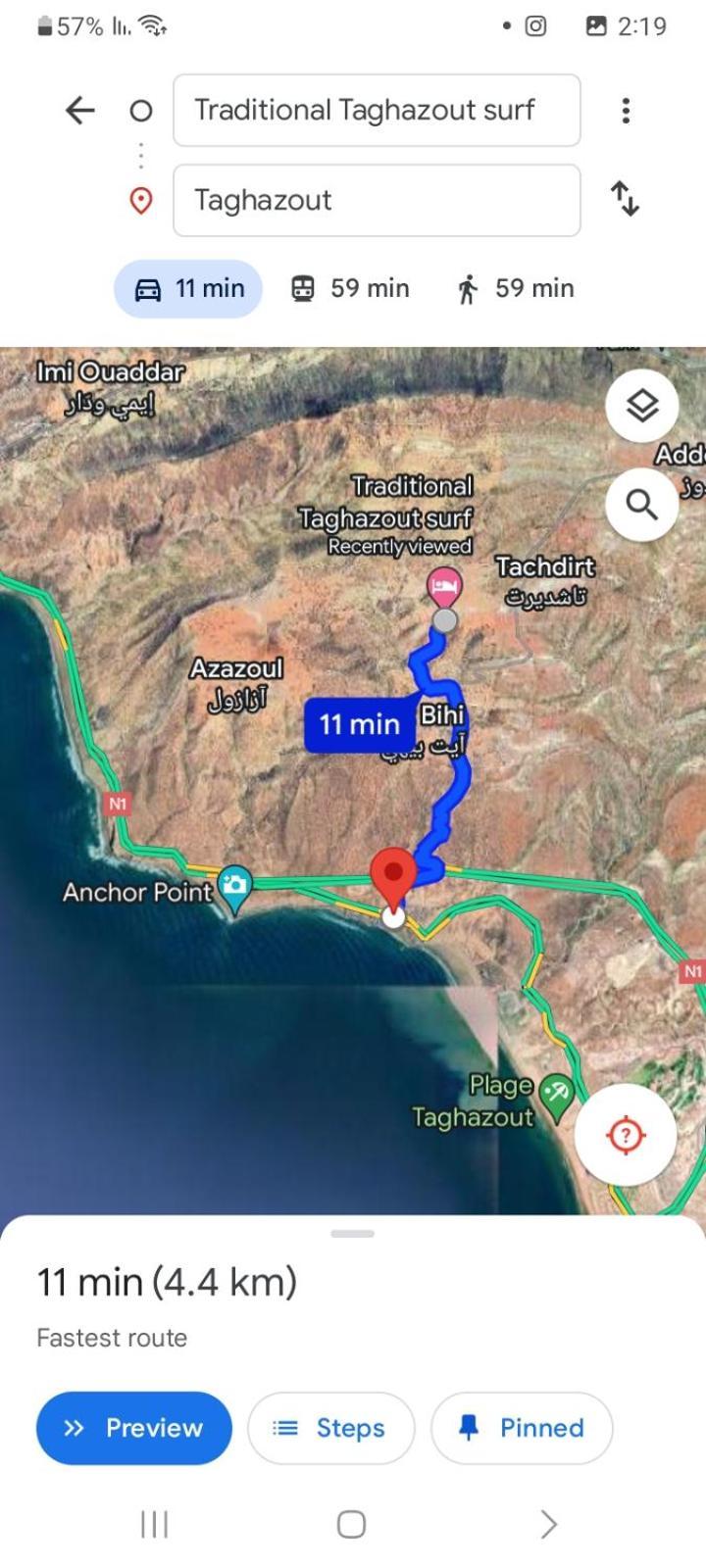This screenshot has width=706, height=1568.
Task: Search along the route
Action: coord(642,505)
